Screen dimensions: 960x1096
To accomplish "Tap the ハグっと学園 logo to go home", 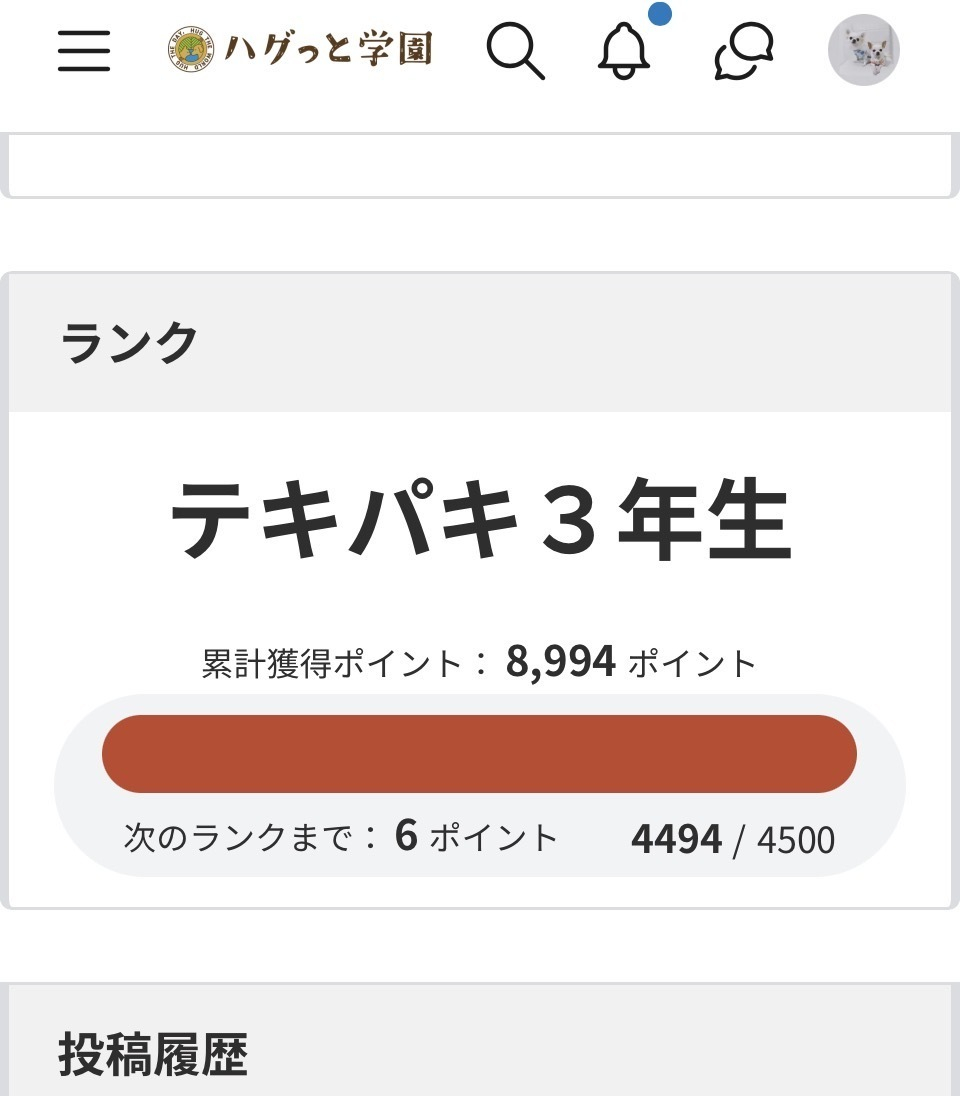I will 300,50.
